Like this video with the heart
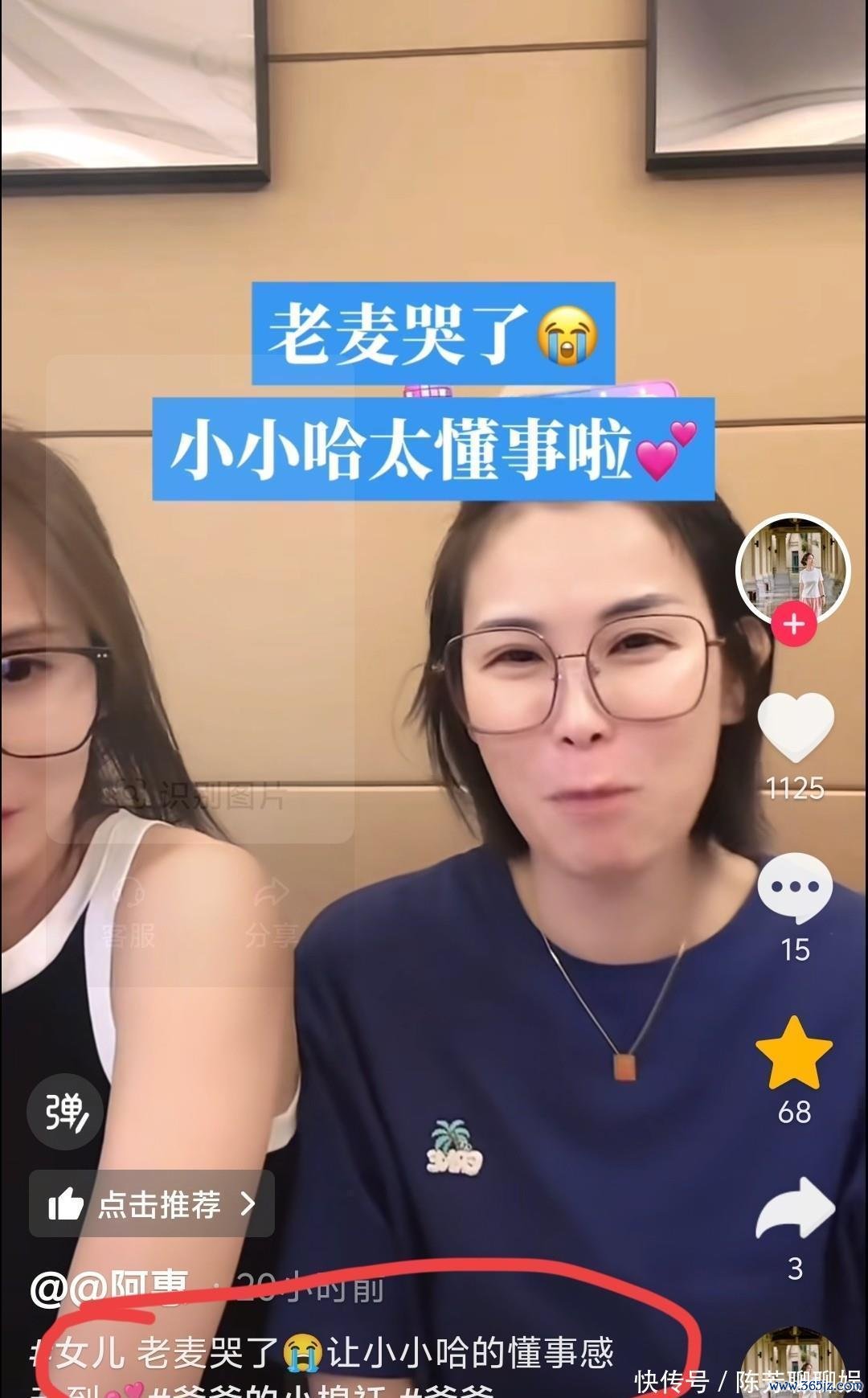Image resolution: width=868 pixels, height=1398 pixels. click(795, 727)
